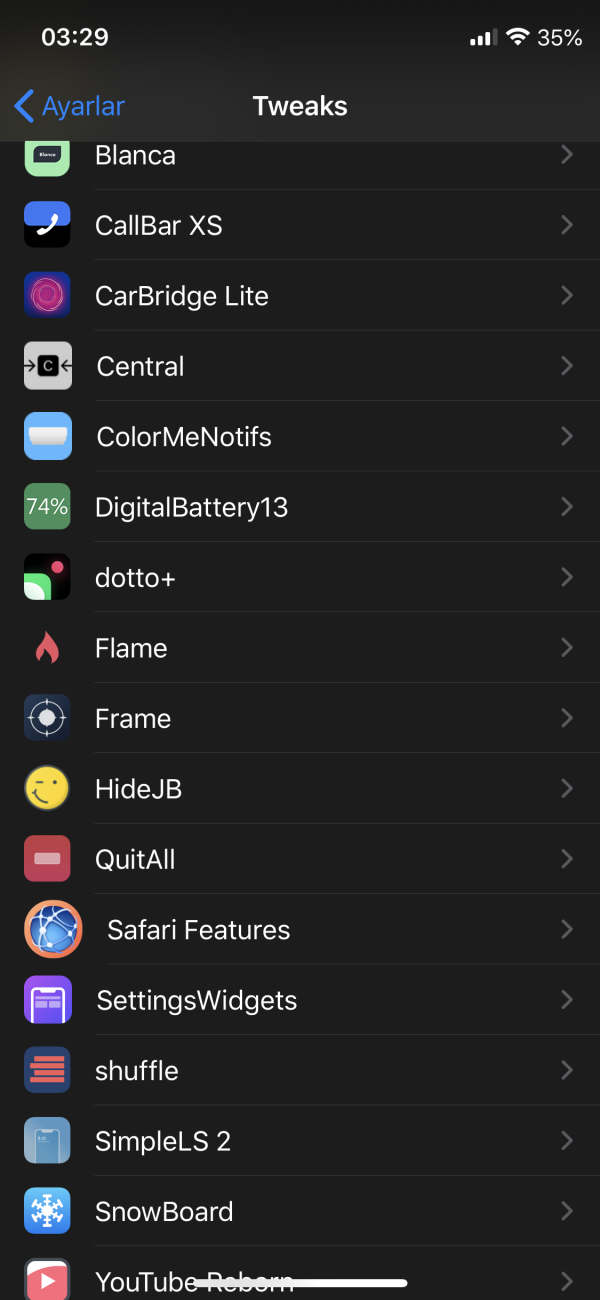Open Flame tweak settings
This screenshot has width=600, height=1300.
click(x=300, y=648)
